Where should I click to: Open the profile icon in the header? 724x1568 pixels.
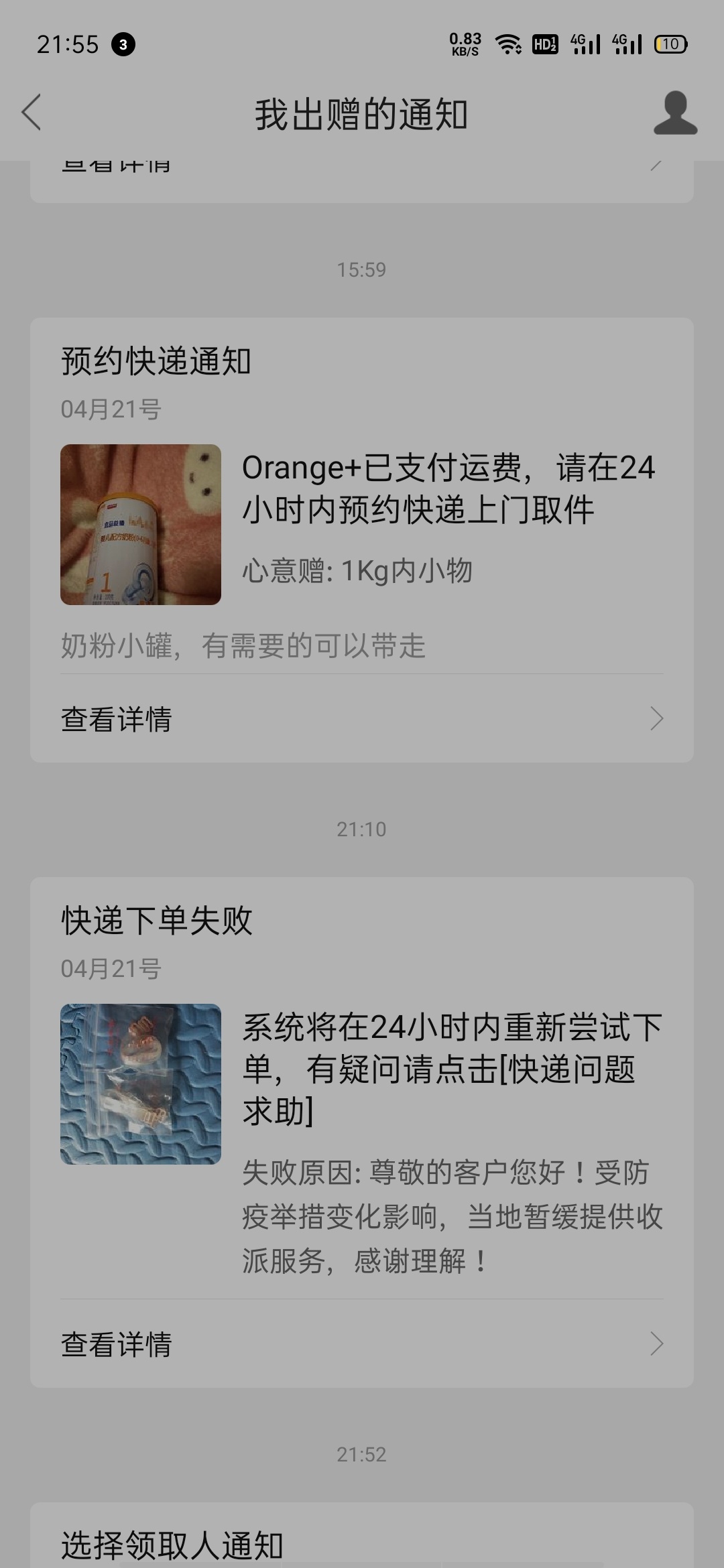[675, 113]
